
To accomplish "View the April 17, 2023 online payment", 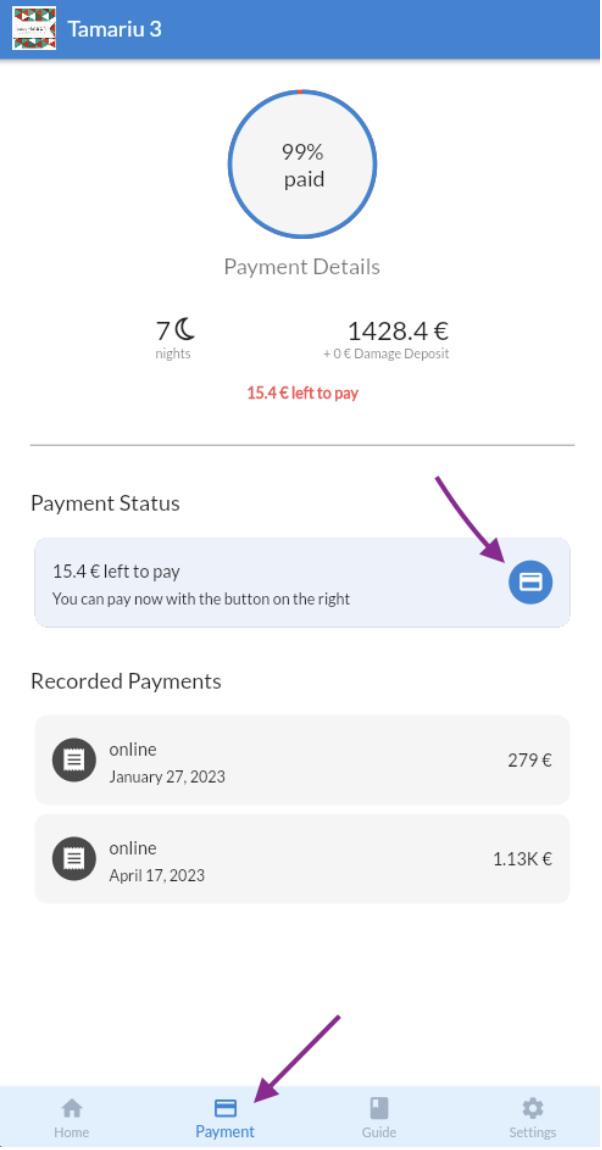I will (x=302, y=860).
